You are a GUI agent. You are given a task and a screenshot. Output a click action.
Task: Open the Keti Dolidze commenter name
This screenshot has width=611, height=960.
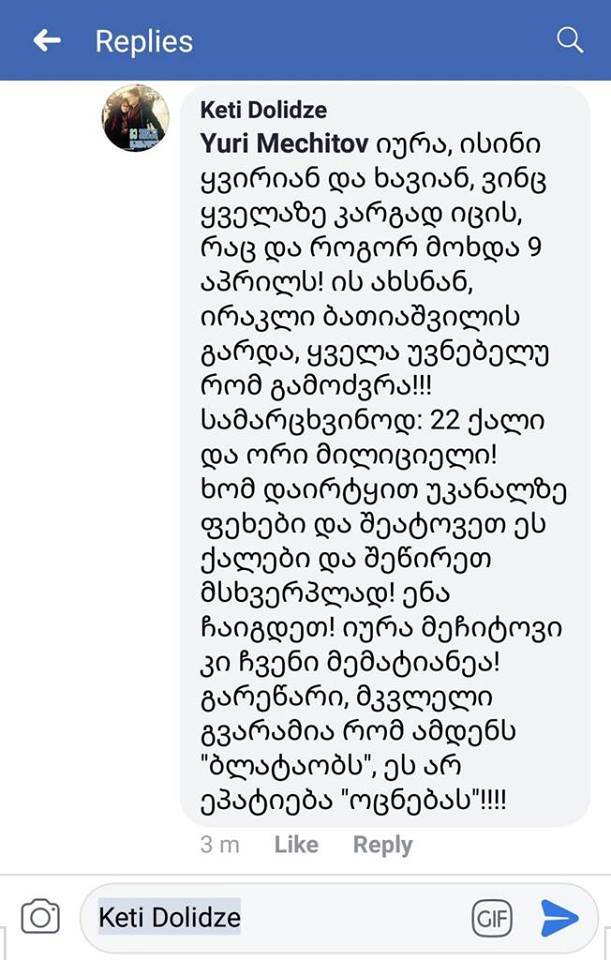[x=263, y=110]
